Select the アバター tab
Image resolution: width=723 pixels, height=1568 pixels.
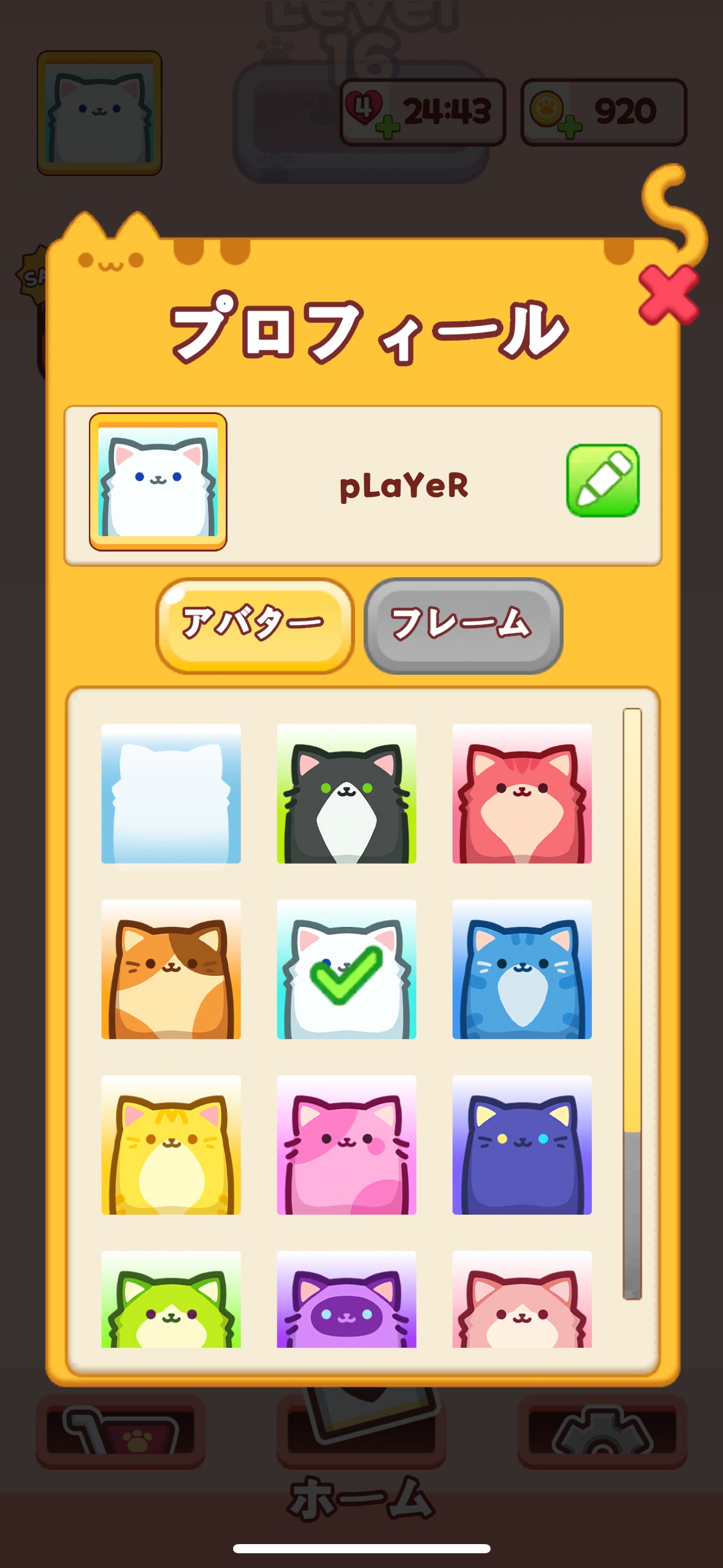pos(255,625)
